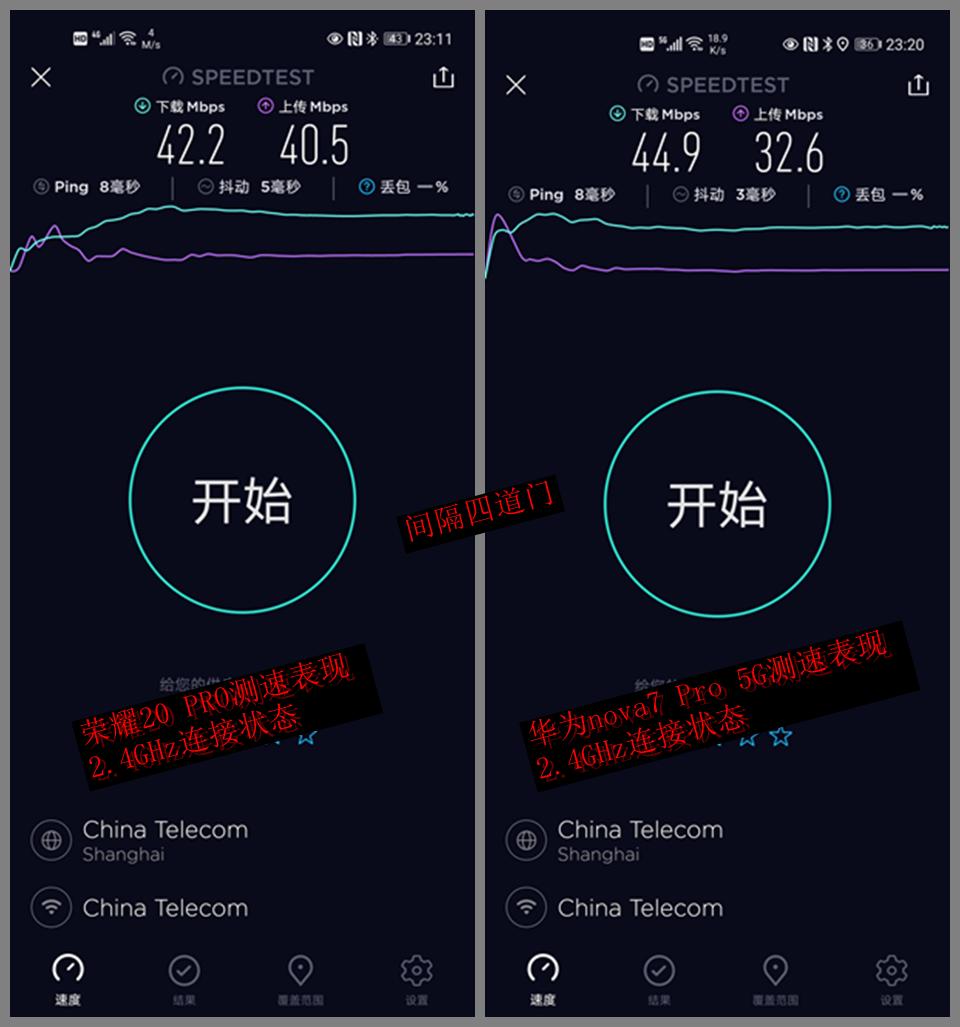The image size is (960, 1027).
Task: Switch to the 结果 results tab
Action: click(x=184, y=972)
